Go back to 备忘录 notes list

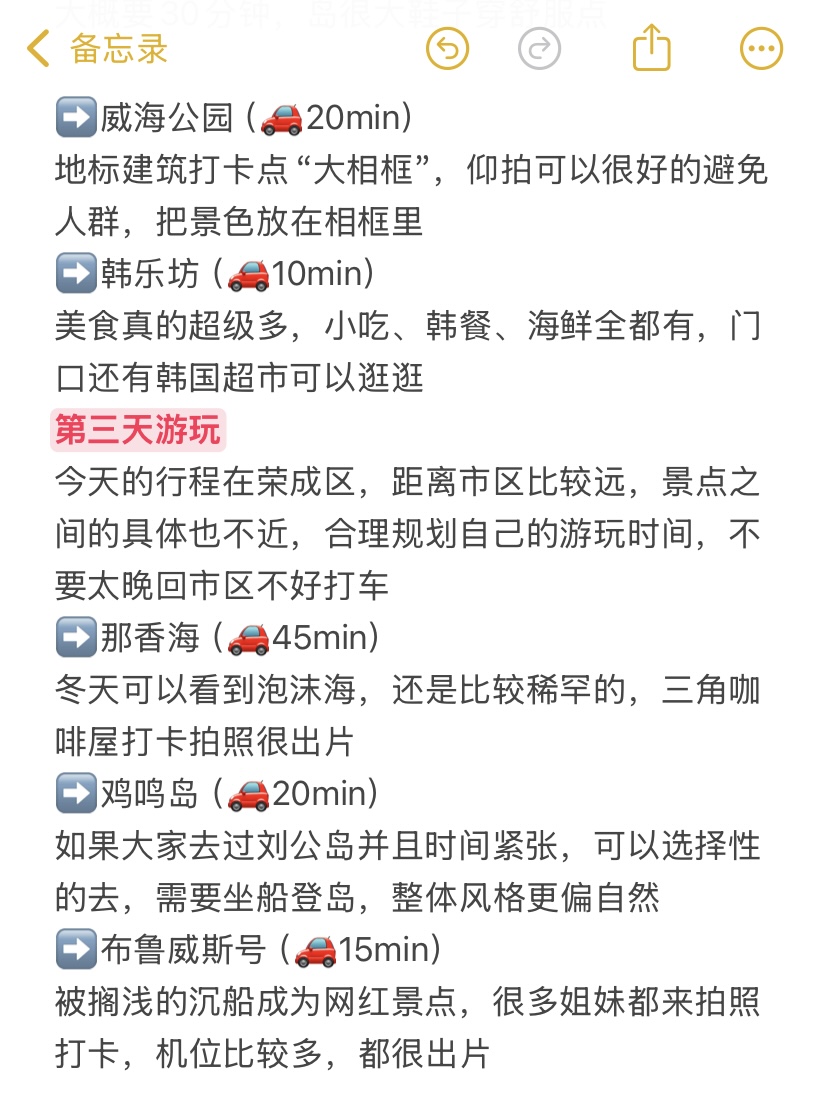[x=97, y=49]
